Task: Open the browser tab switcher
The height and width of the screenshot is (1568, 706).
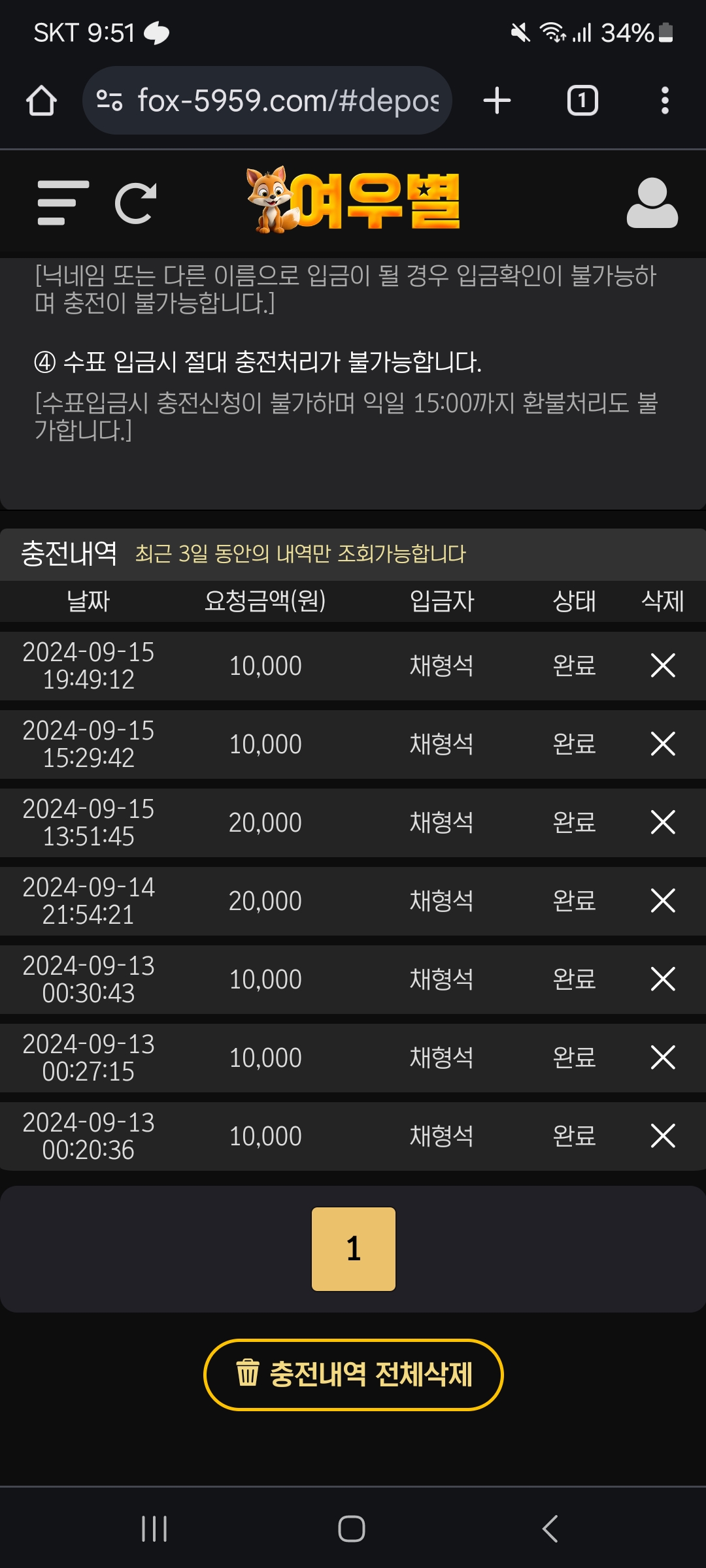Action: pyautogui.click(x=582, y=101)
